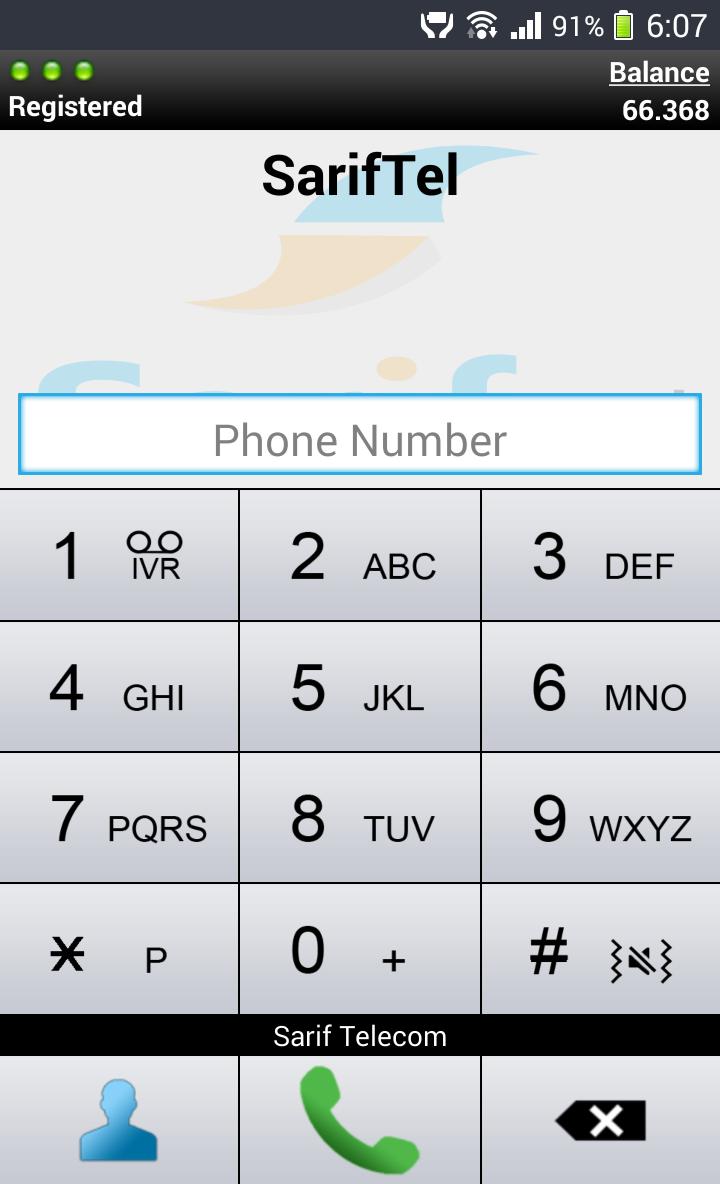Tap the 3 DEF key
The width and height of the screenshot is (720, 1184).
[601, 556]
